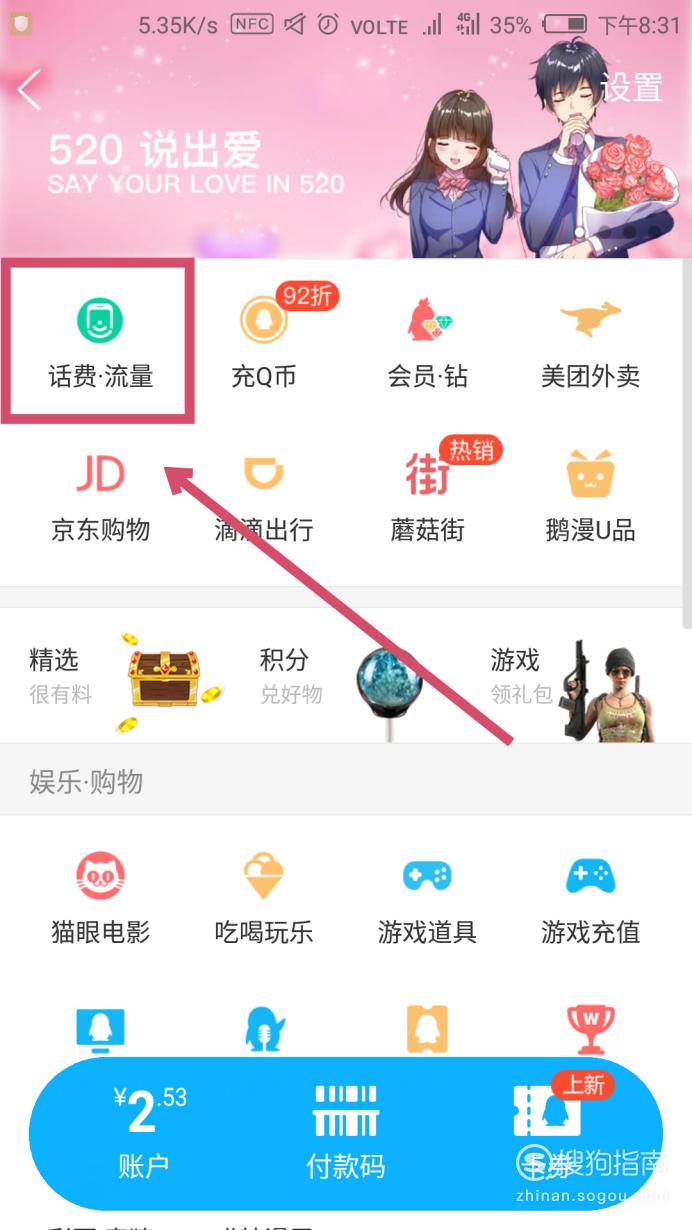Open 设置 settings
The image size is (692, 1230).
click(x=631, y=88)
